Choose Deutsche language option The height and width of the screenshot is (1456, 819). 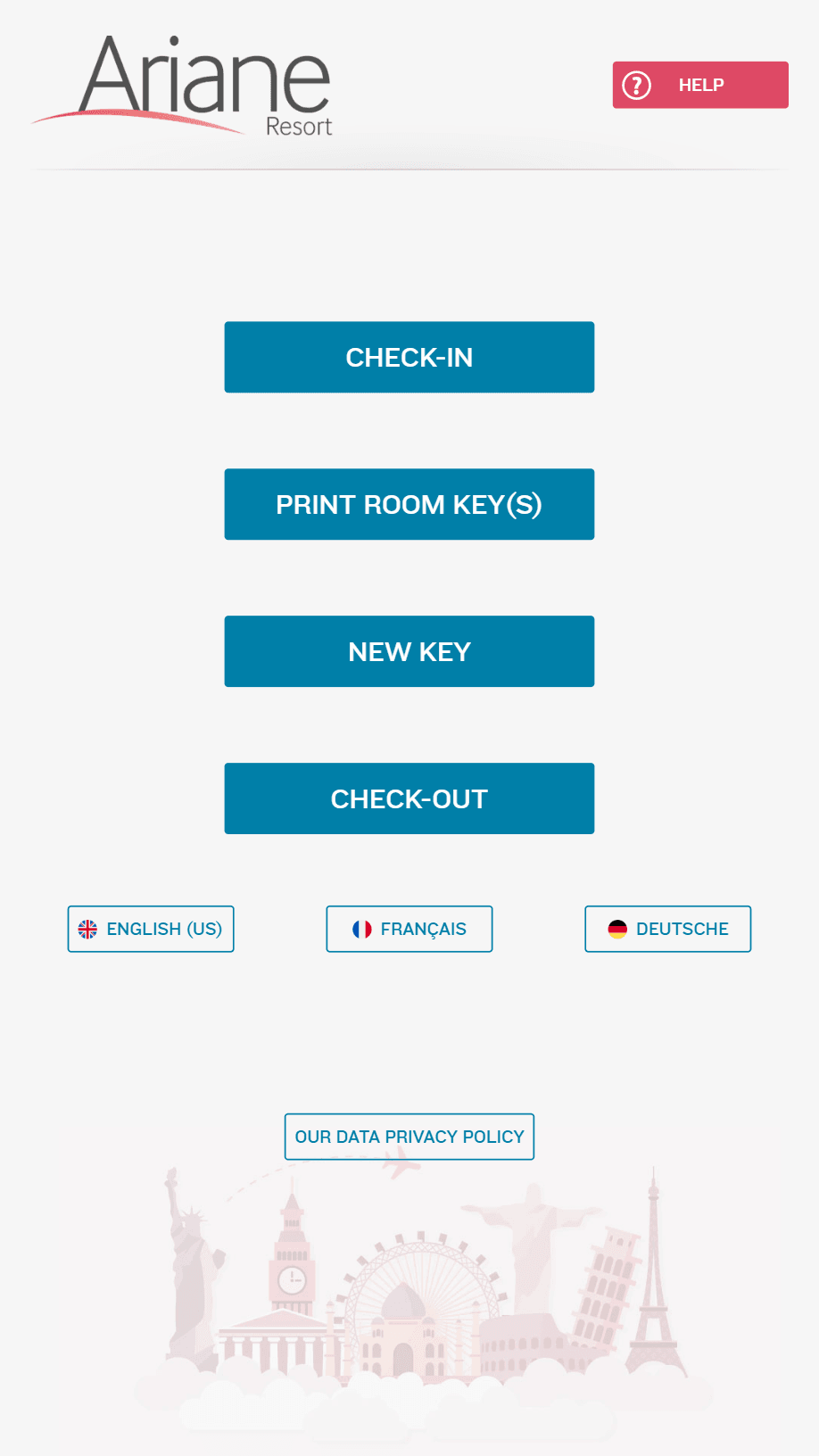click(667, 929)
